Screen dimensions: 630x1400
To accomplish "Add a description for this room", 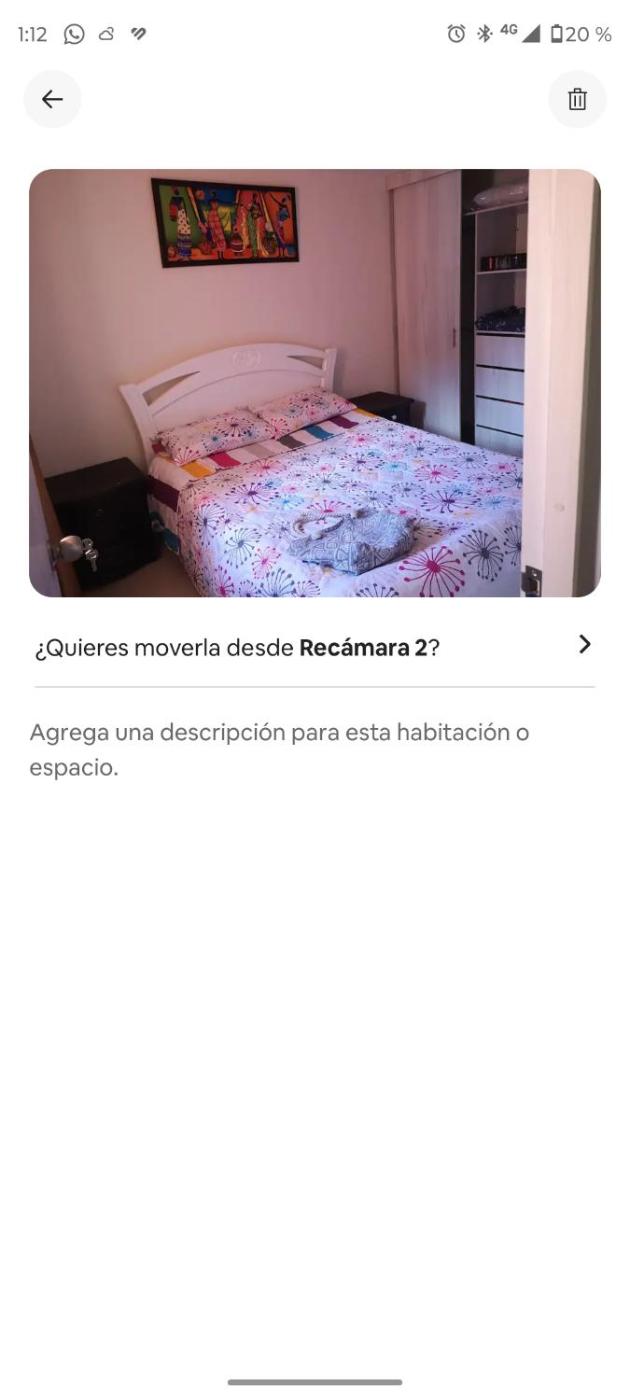I will pos(279,750).
